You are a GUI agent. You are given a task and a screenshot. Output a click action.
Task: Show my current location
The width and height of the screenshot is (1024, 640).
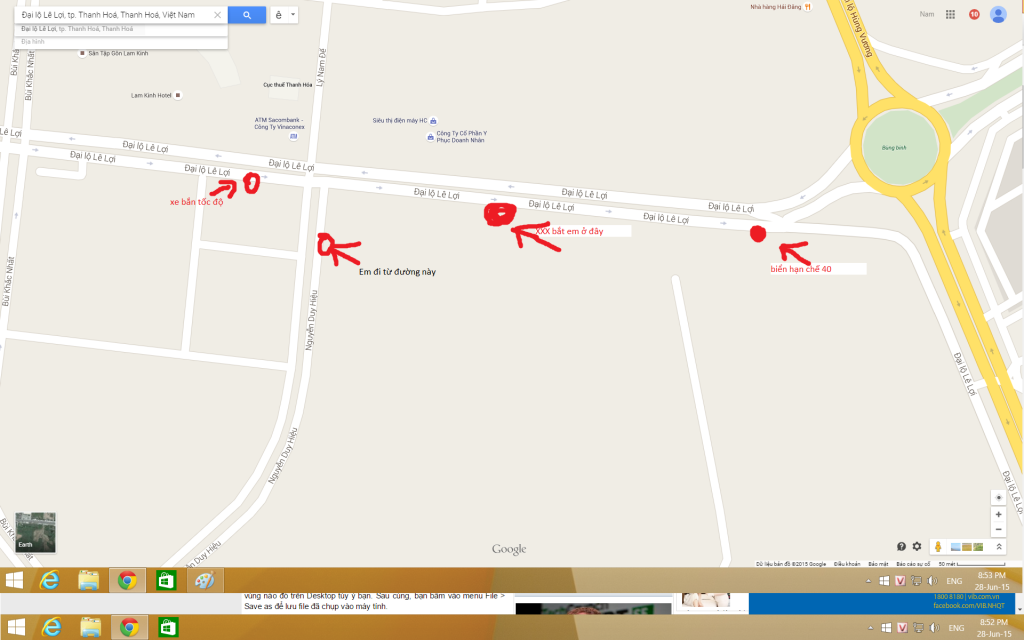tap(998, 497)
